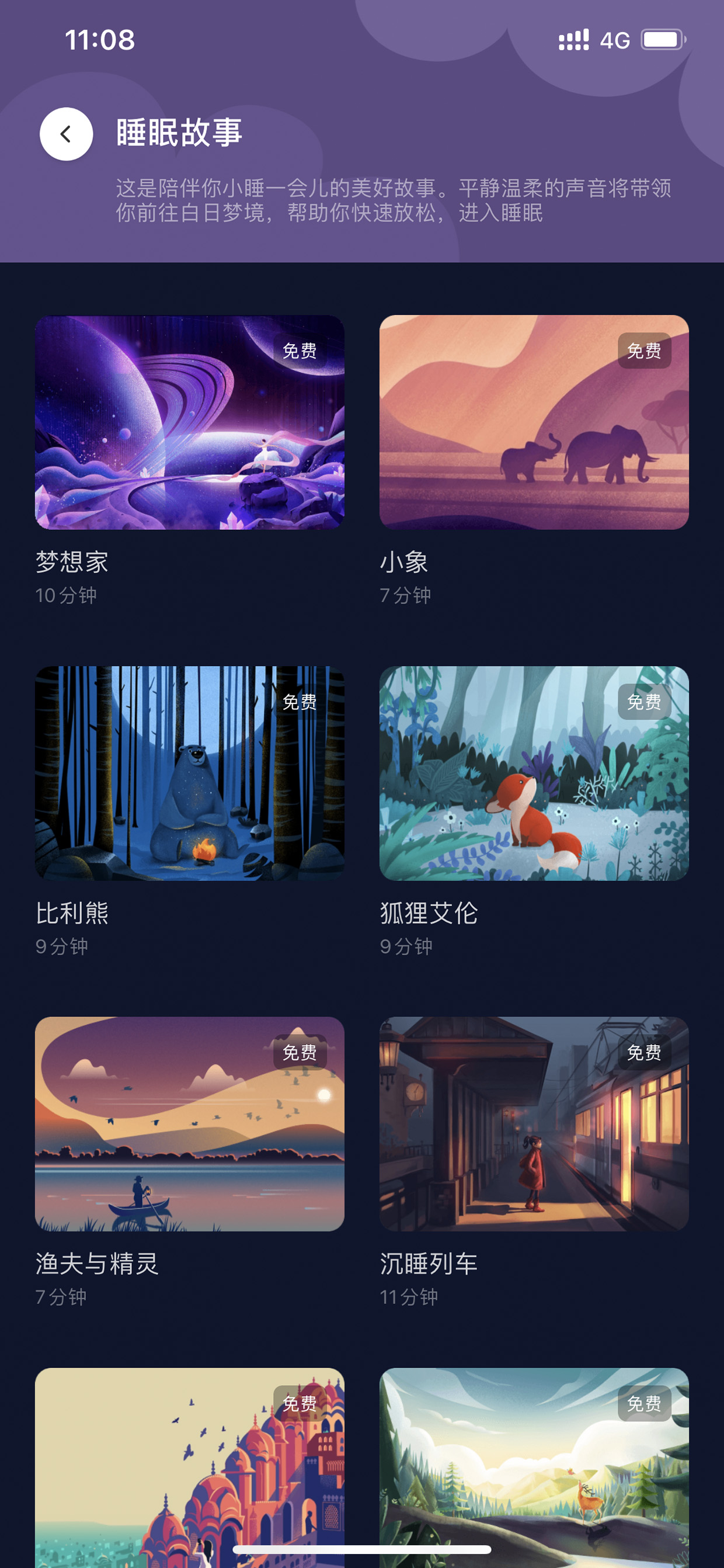This screenshot has height=1568, width=724.
Task: Open the pink palace story card
Action: pyautogui.click(x=190, y=1468)
